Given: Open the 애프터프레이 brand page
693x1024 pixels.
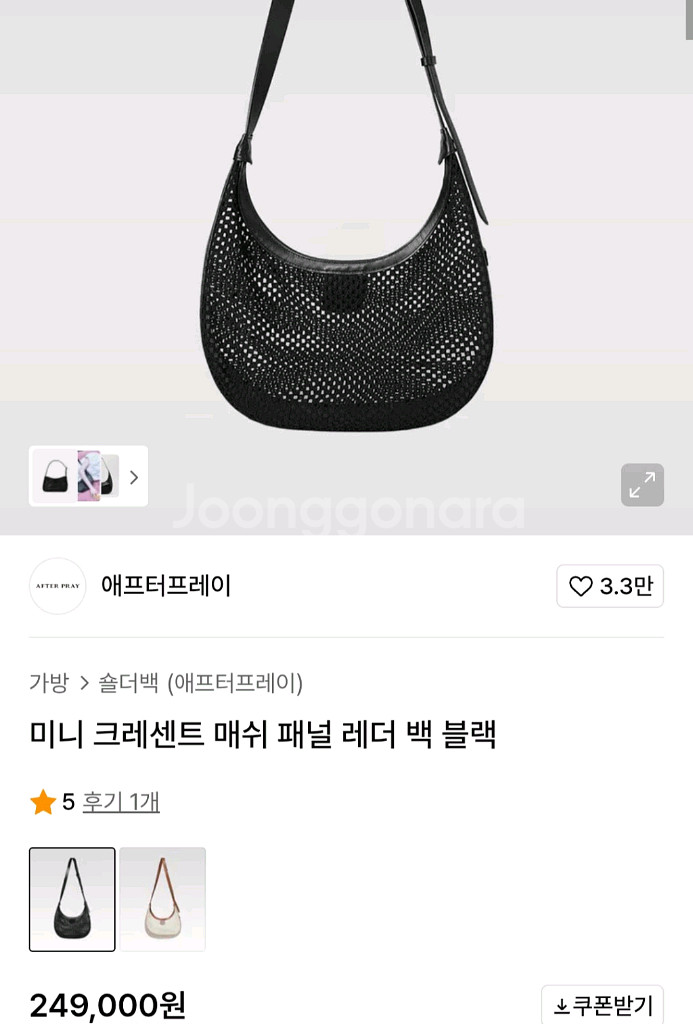Looking at the screenshot, I should point(165,586).
